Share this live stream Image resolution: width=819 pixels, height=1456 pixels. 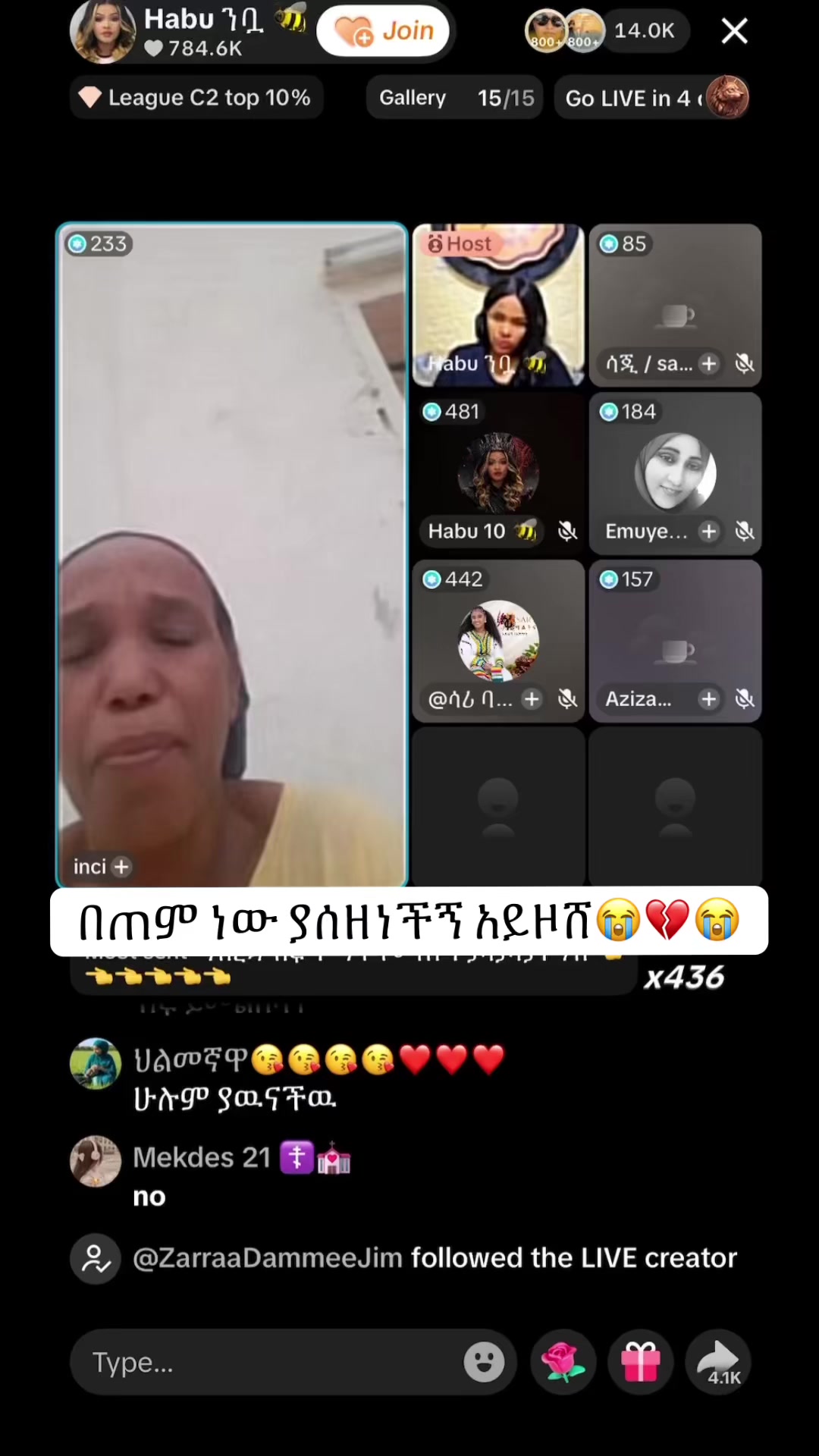point(719,1363)
